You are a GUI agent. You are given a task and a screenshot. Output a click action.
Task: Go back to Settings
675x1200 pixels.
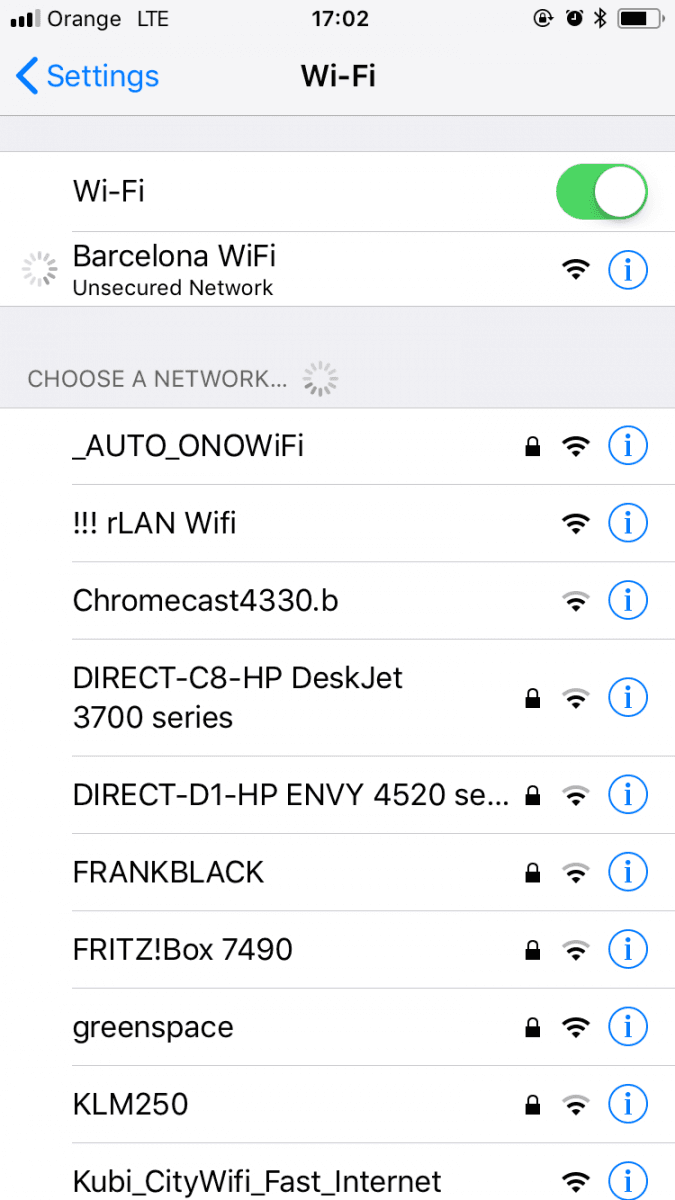coord(88,76)
